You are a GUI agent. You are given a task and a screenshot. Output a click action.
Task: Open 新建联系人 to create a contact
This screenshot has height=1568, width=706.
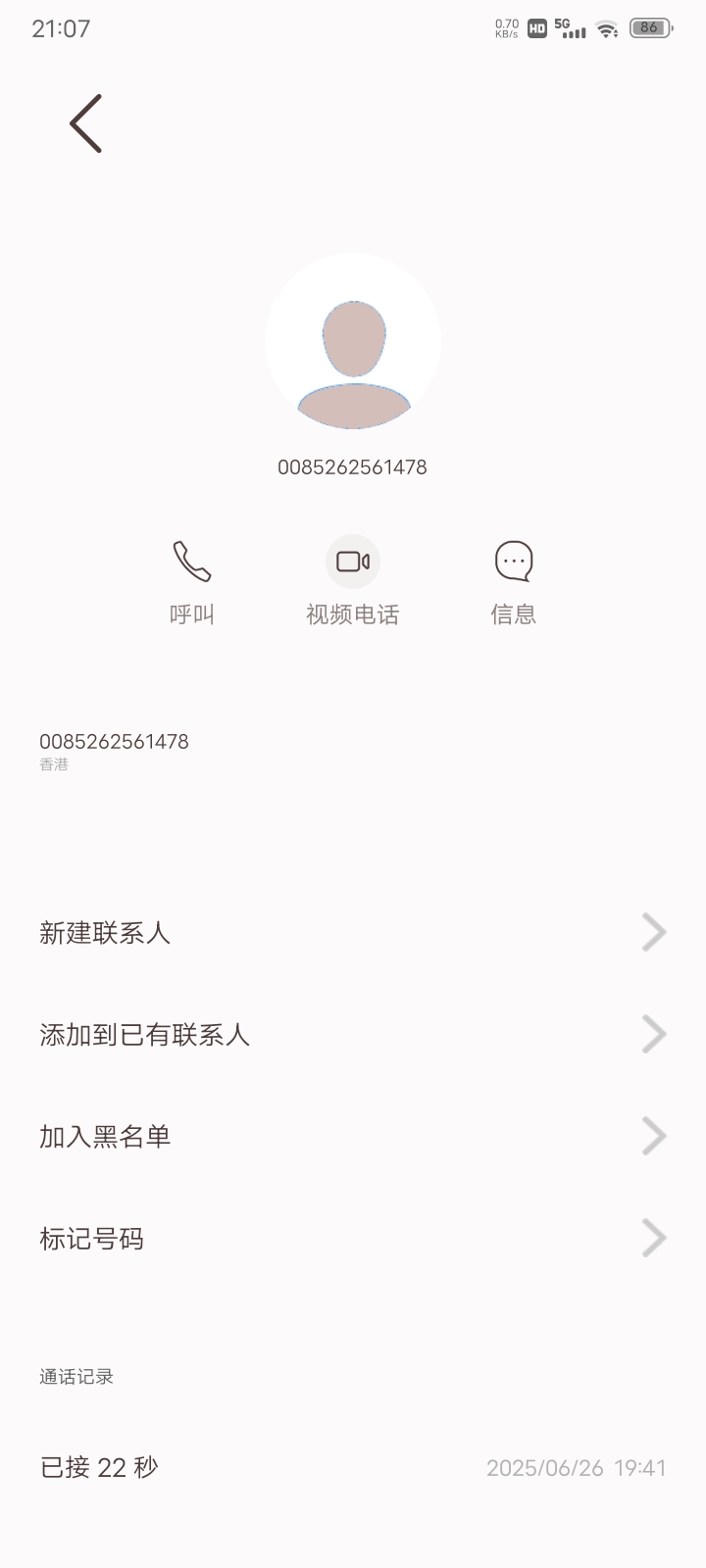click(353, 933)
